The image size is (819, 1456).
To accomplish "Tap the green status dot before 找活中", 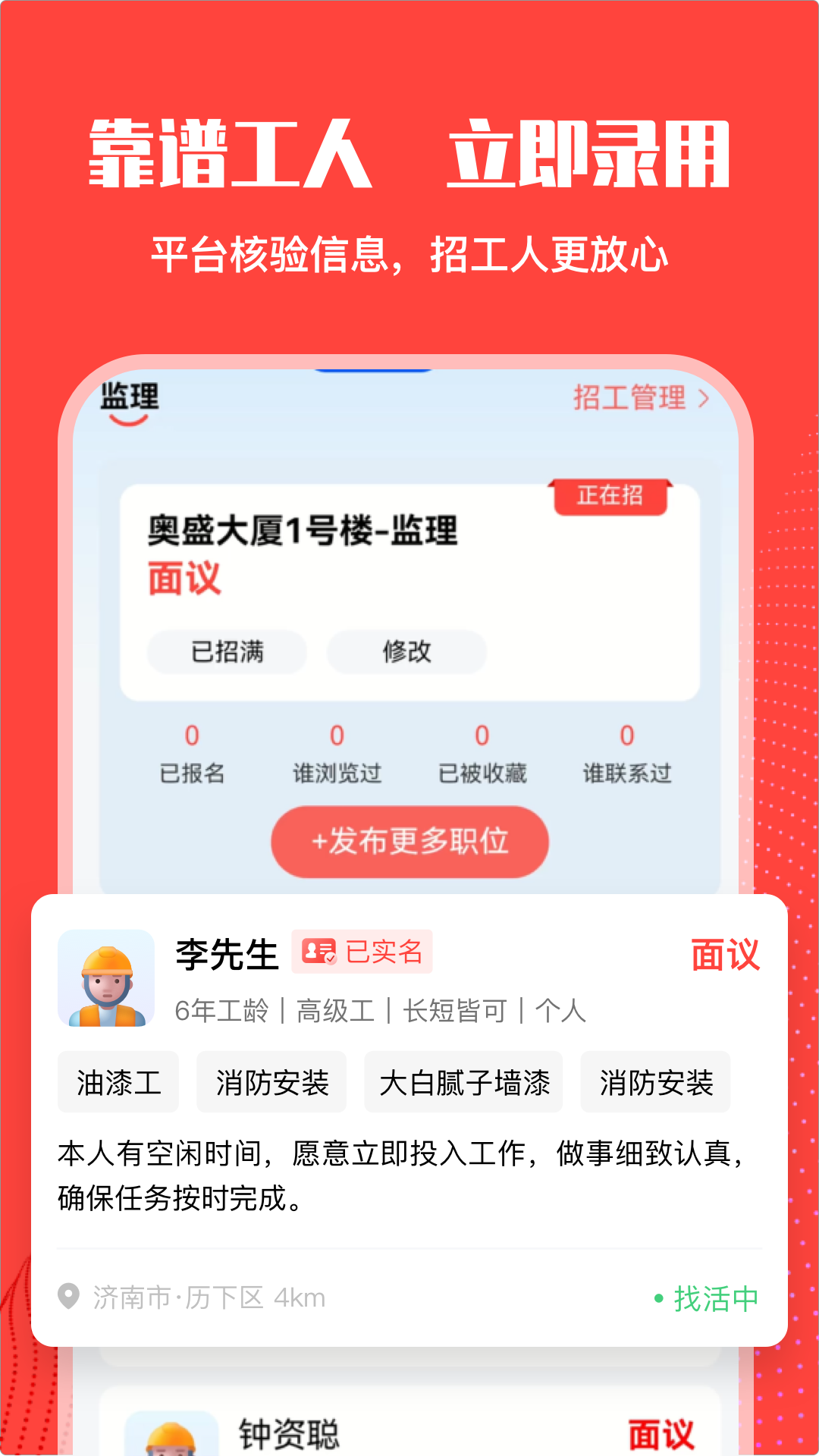I will pos(657,1297).
